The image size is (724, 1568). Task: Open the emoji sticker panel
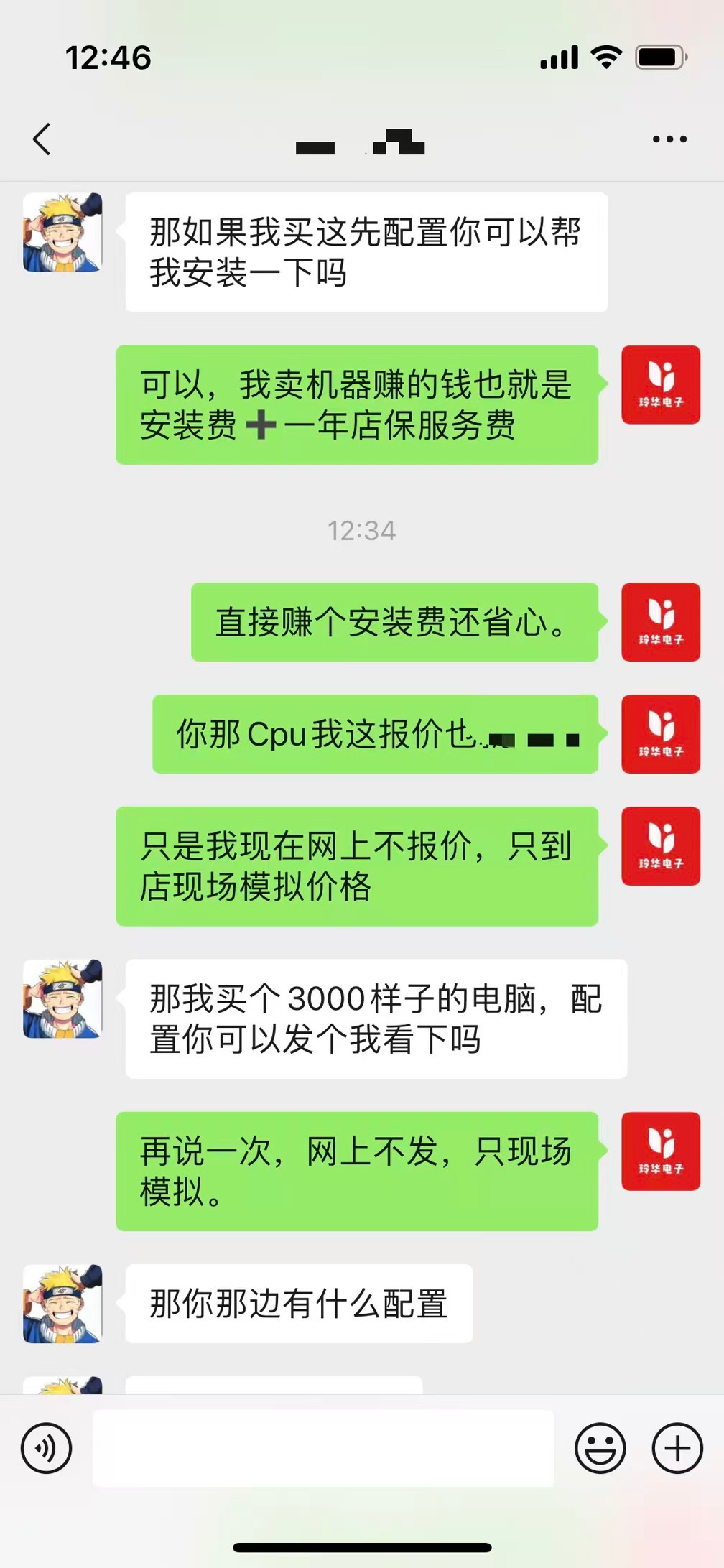pos(600,1448)
